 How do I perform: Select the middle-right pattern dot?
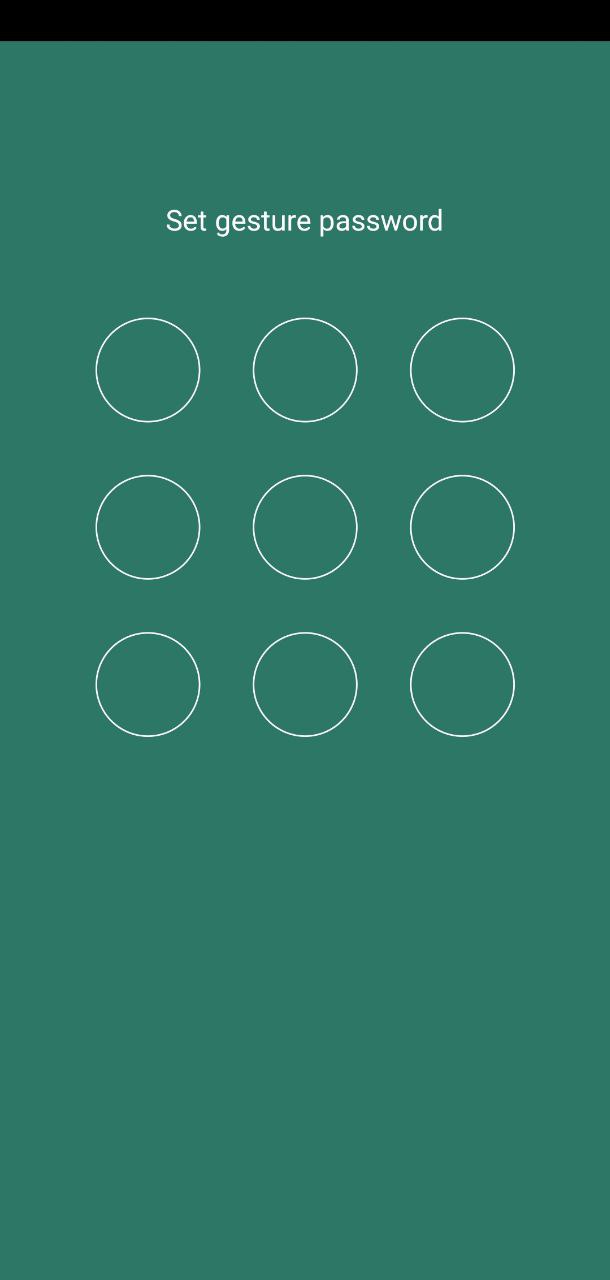point(462,527)
